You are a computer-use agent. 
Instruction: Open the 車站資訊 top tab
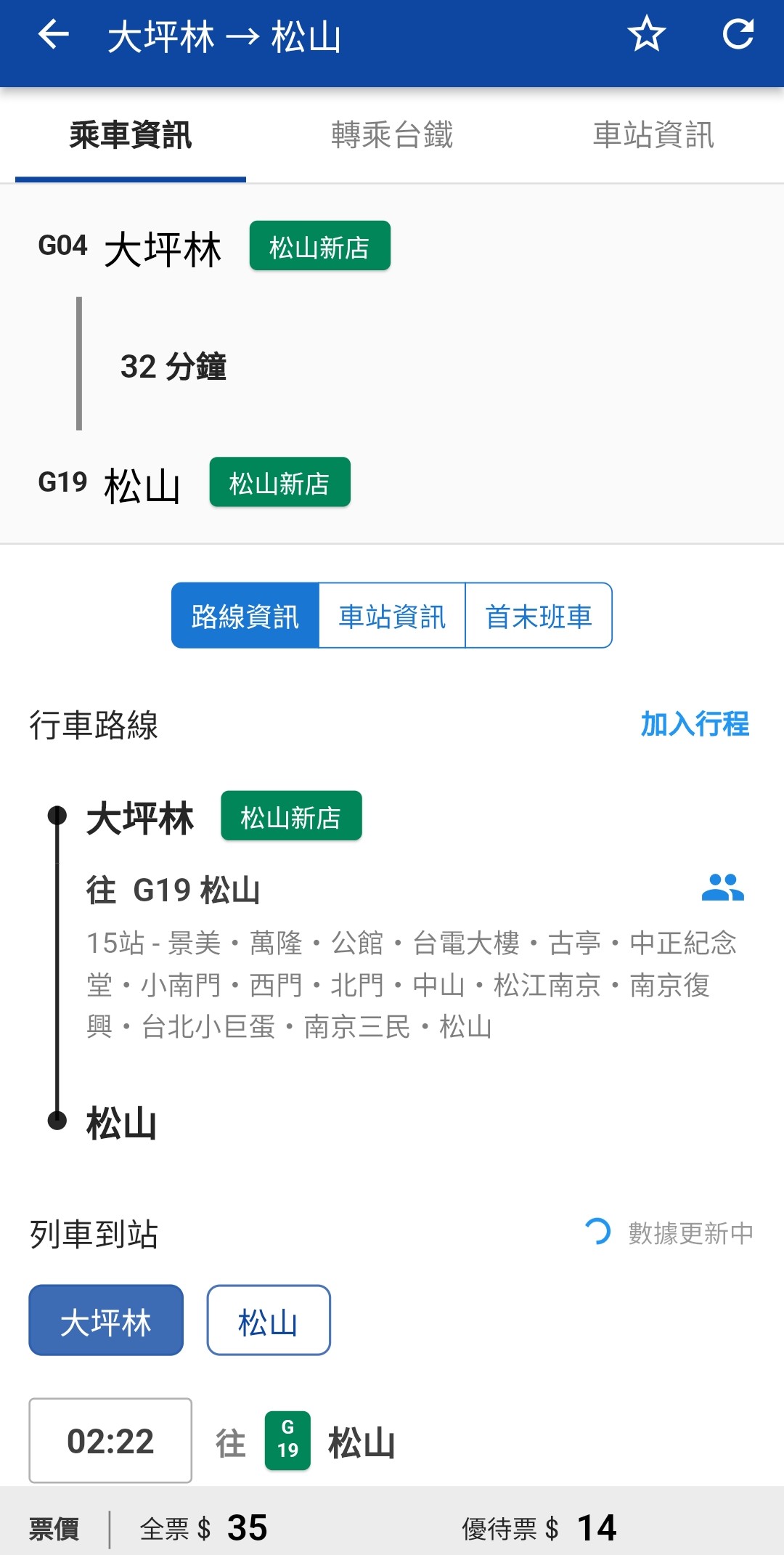[653, 135]
